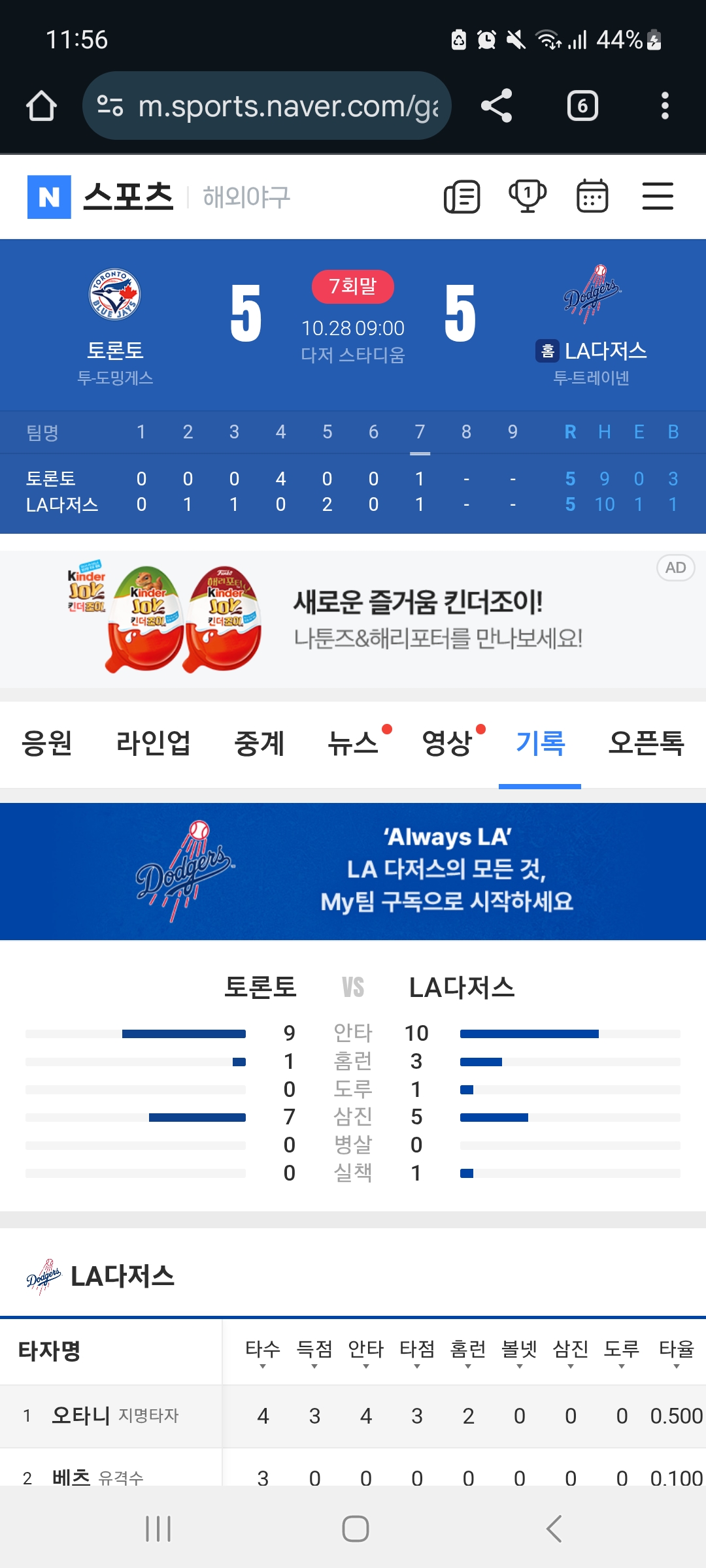The height and width of the screenshot is (1568, 706).
Task: Switch to the 응원 tab
Action: (47, 743)
